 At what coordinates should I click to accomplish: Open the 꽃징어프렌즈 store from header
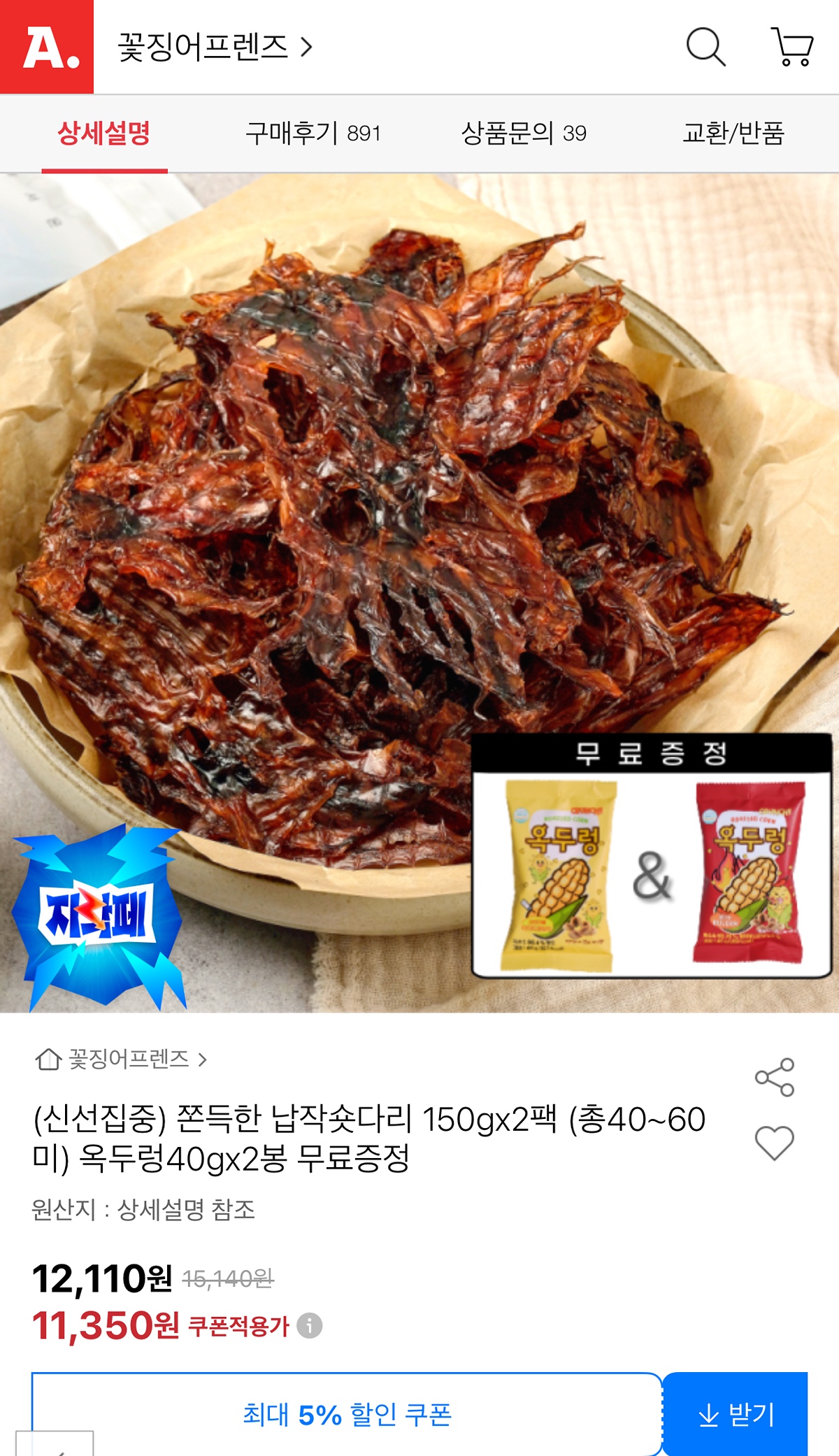pyautogui.click(x=215, y=47)
